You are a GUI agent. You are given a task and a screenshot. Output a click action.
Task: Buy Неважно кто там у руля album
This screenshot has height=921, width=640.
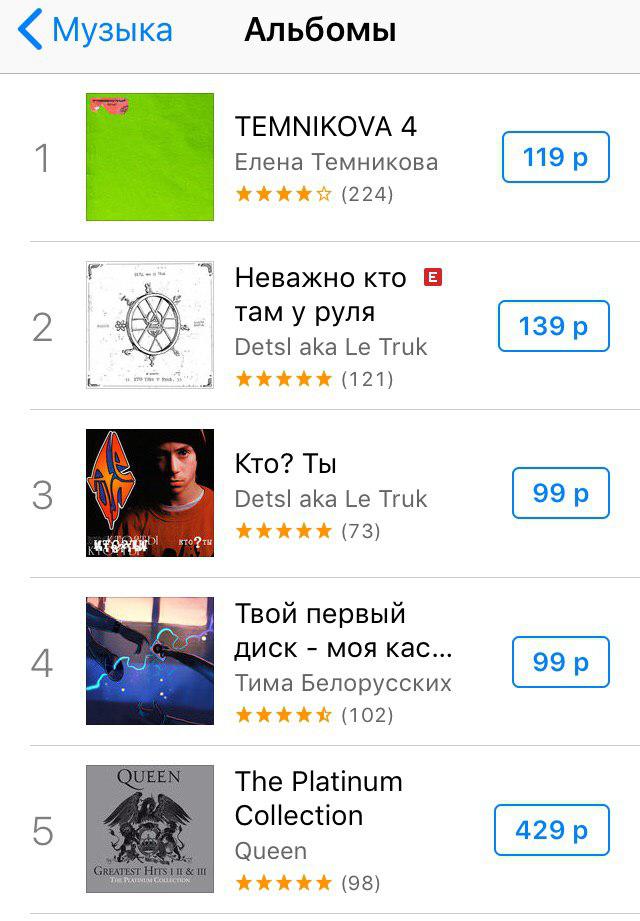pyautogui.click(x=553, y=326)
